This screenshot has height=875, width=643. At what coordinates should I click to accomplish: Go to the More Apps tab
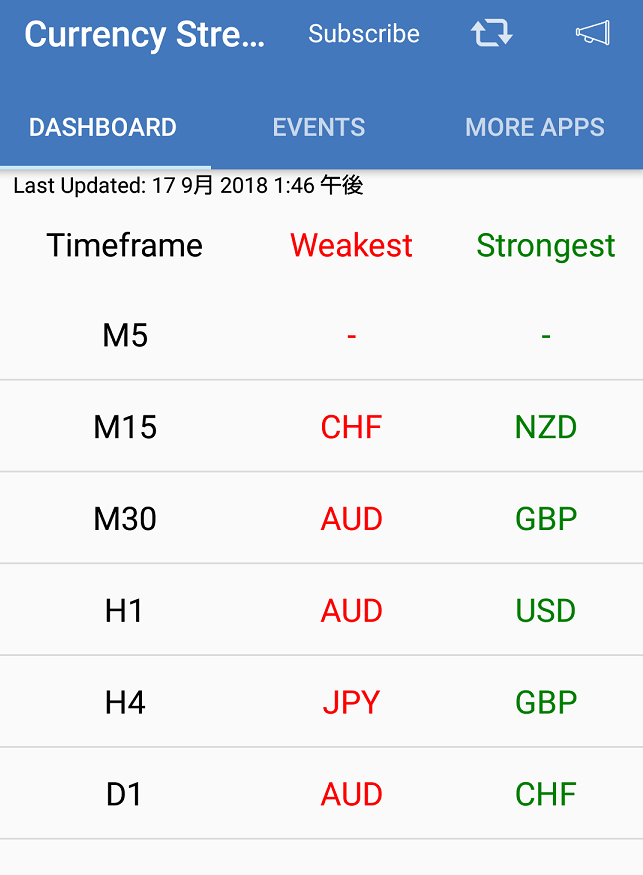534,128
